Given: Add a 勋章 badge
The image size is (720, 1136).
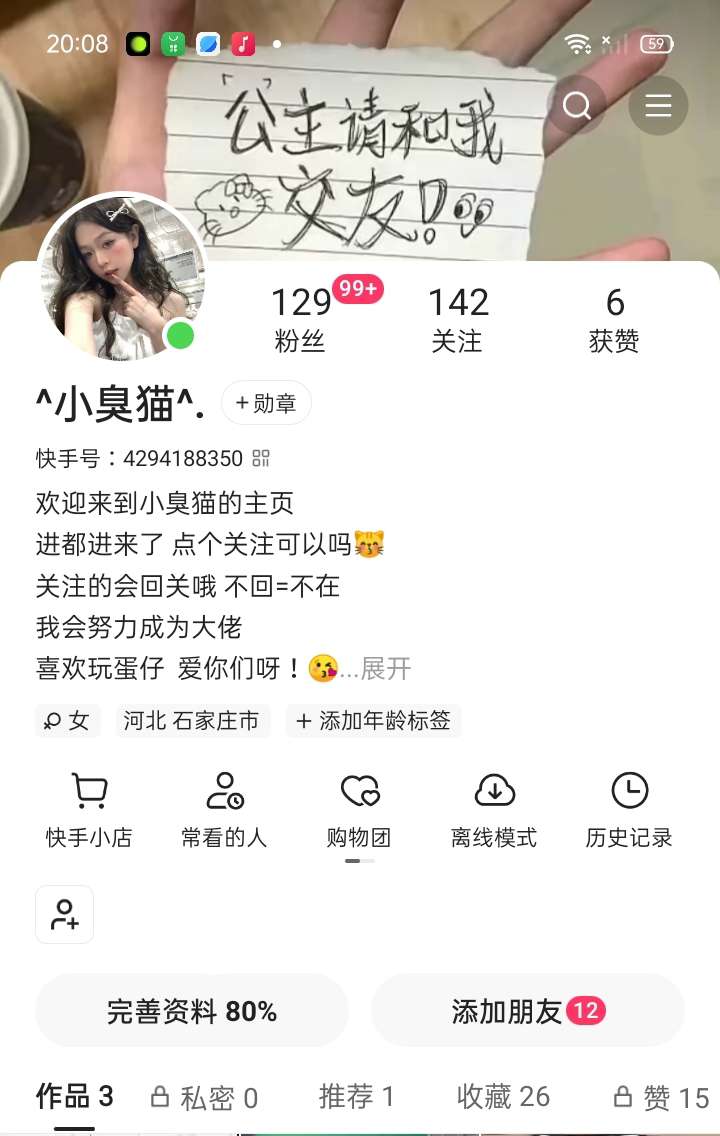Looking at the screenshot, I should [266, 403].
